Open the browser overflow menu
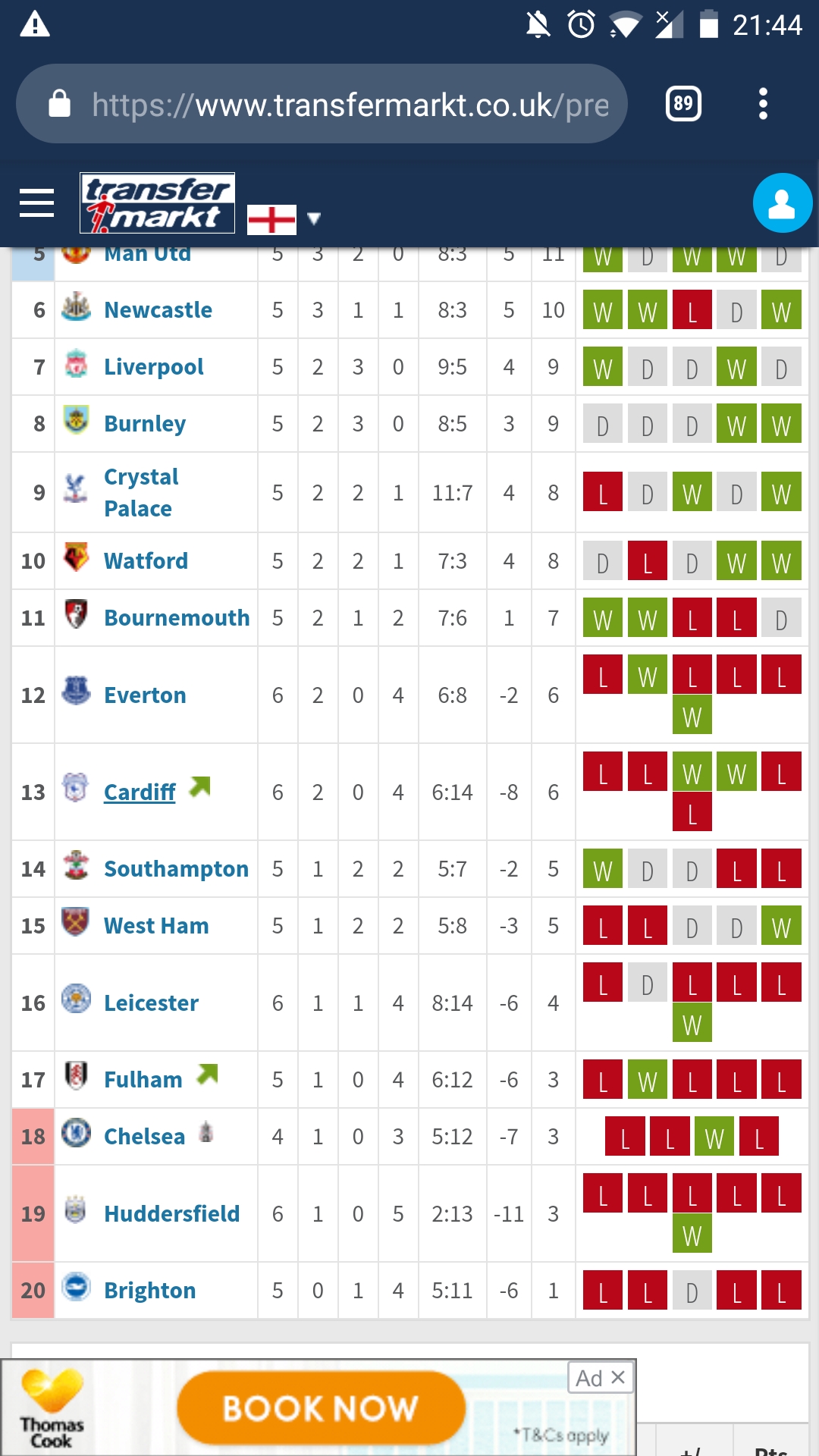 [763, 104]
